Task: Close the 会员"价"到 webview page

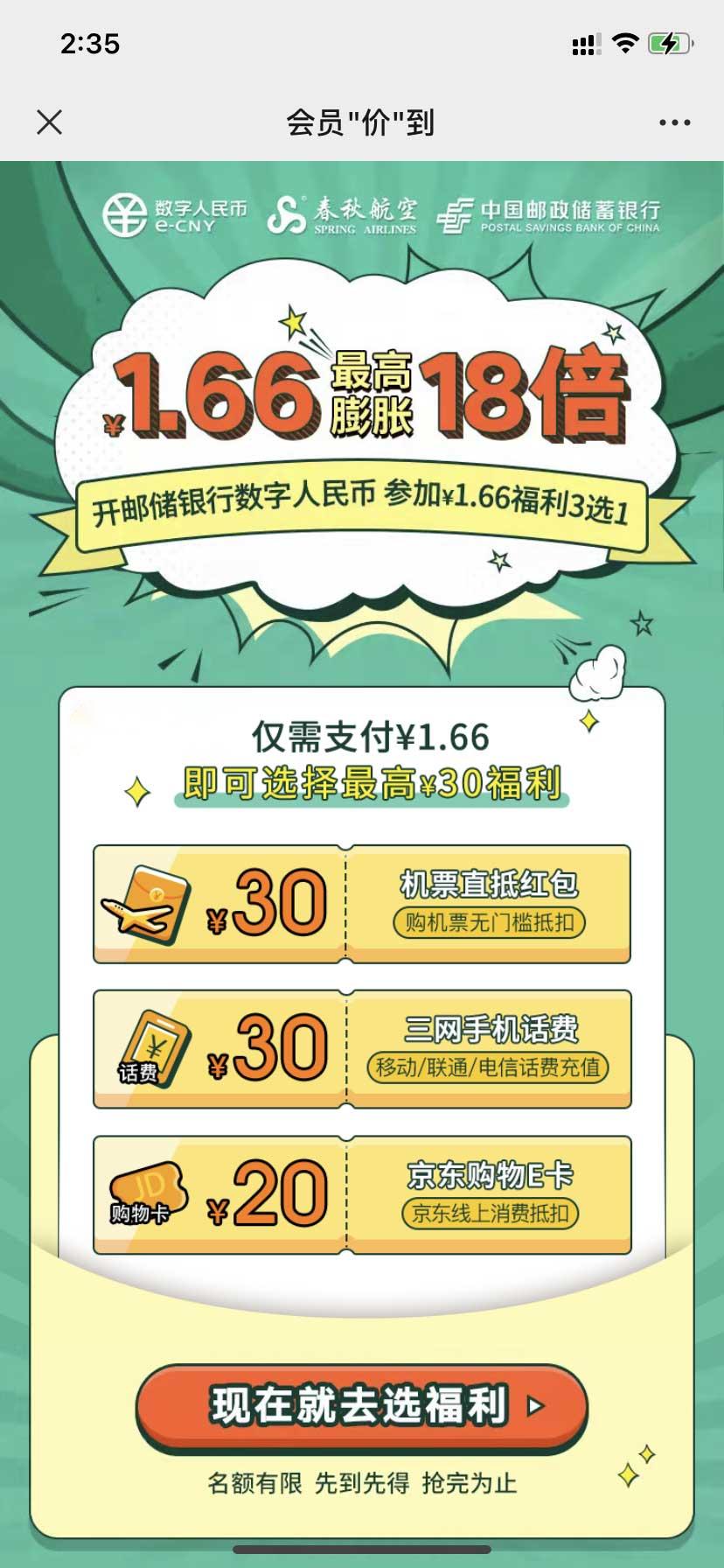Action: pyautogui.click(x=50, y=122)
